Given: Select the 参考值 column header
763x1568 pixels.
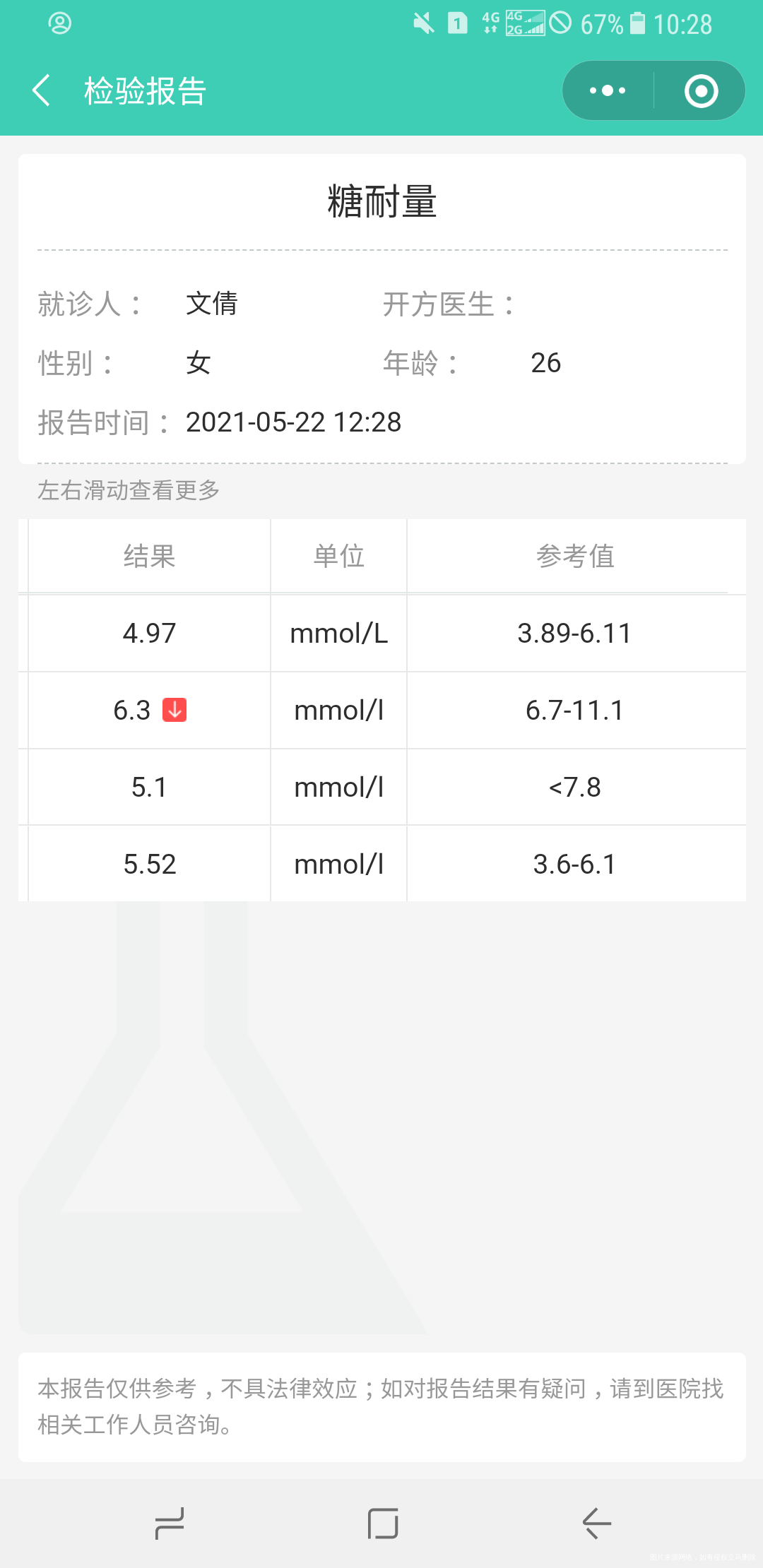Looking at the screenshot, I should pyautogui.click(x=576, y=556).
